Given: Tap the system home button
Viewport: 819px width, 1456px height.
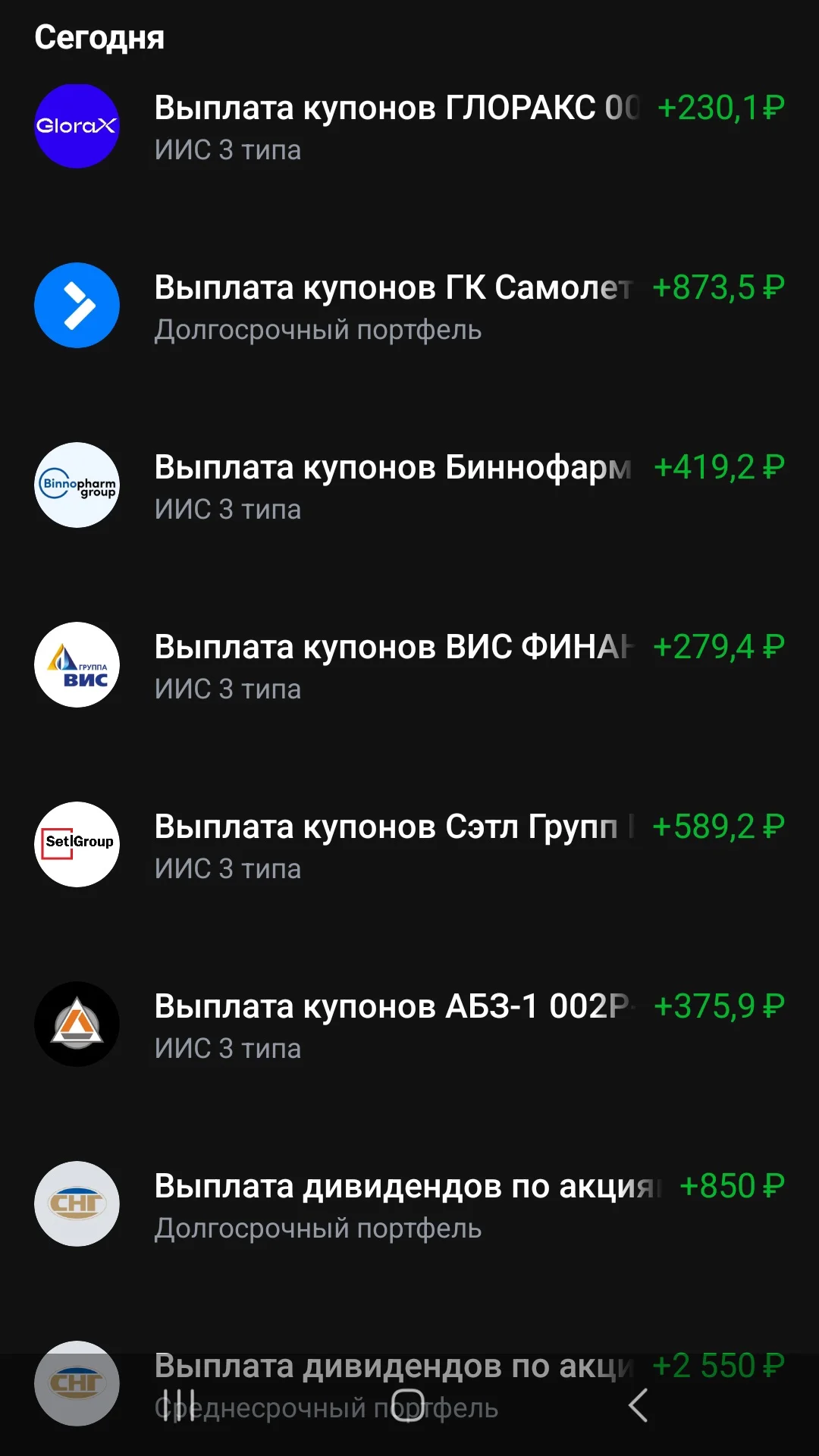Looking at the screenshot, I should (x=408, y=1405).
